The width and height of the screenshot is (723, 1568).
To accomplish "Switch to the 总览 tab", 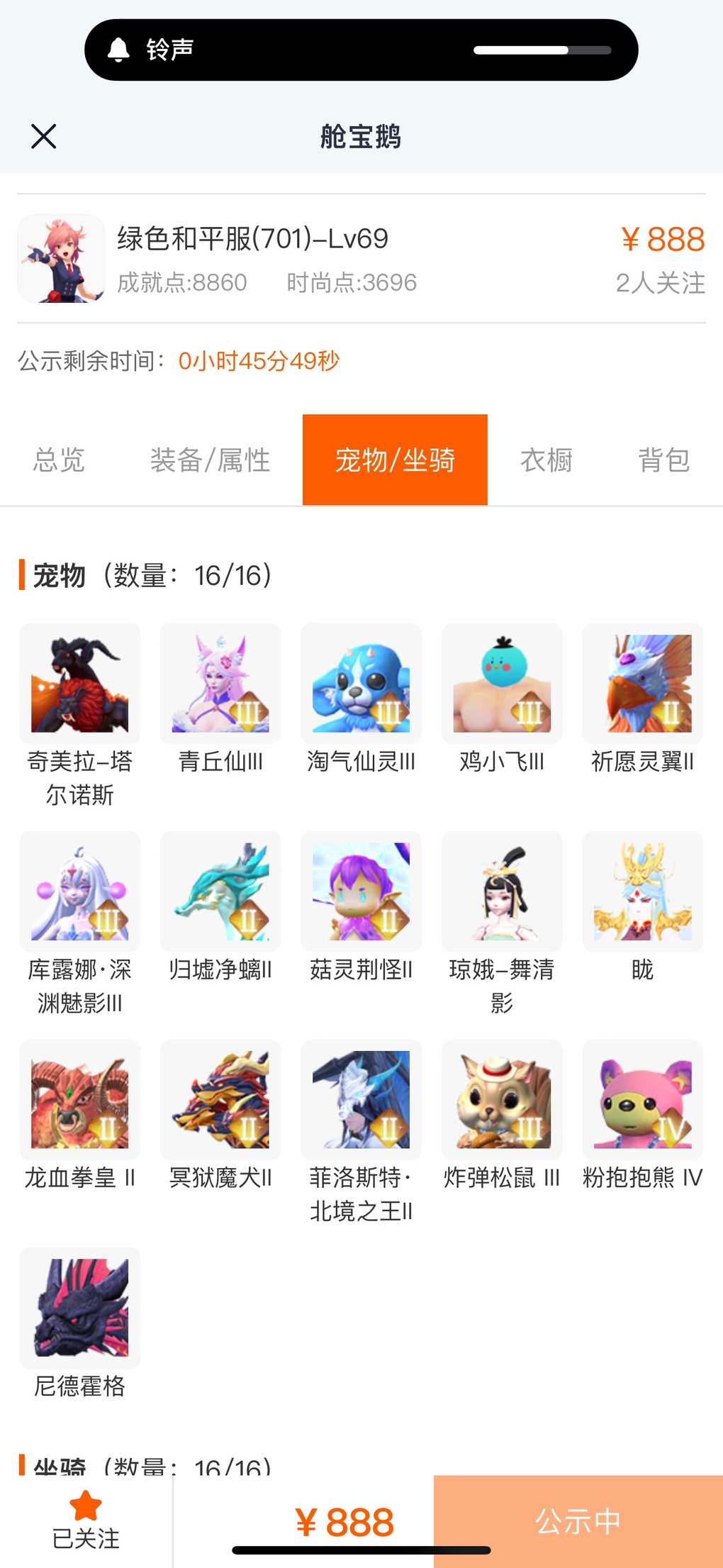I will tap(59, 460).
